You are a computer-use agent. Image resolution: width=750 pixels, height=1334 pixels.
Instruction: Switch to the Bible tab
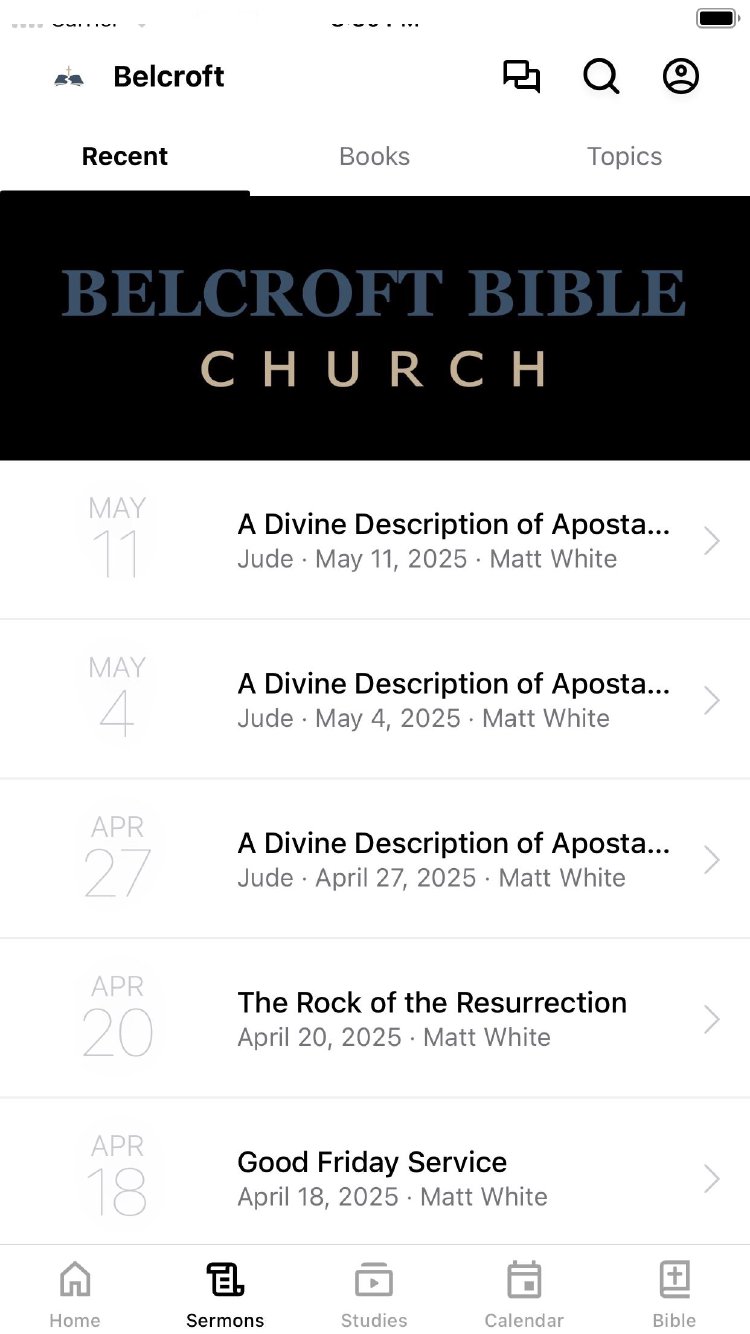[674, 1293]
